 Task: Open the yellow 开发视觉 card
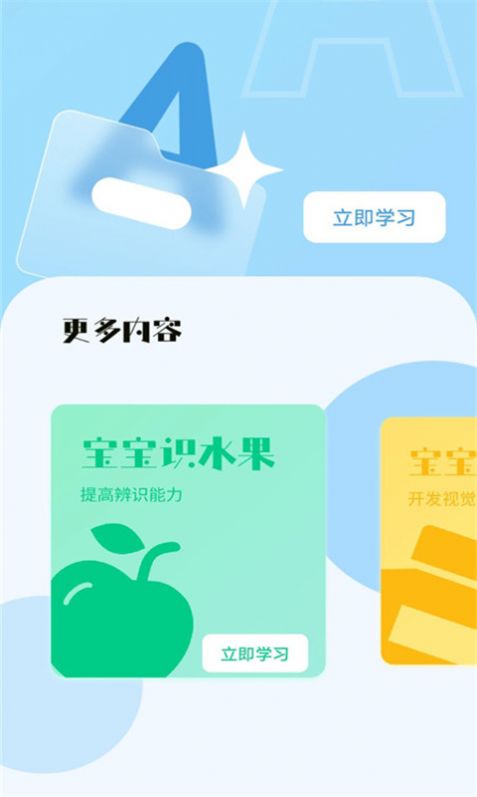click(429, 541)
